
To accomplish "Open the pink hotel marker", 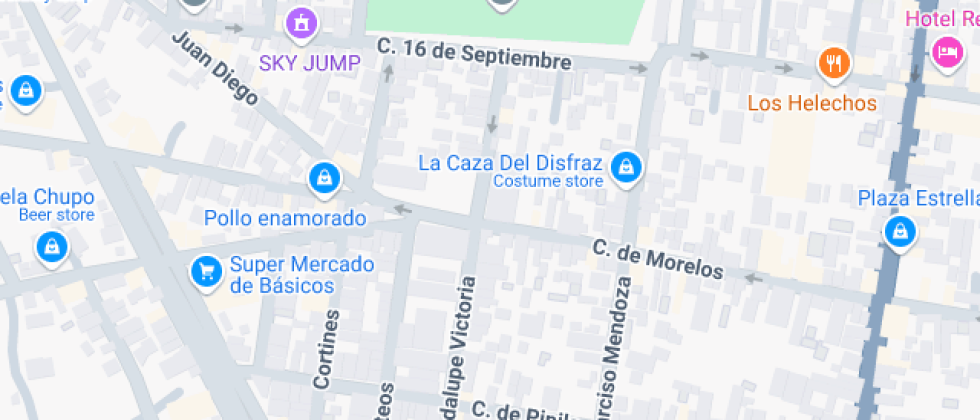I will click(948, 53).
